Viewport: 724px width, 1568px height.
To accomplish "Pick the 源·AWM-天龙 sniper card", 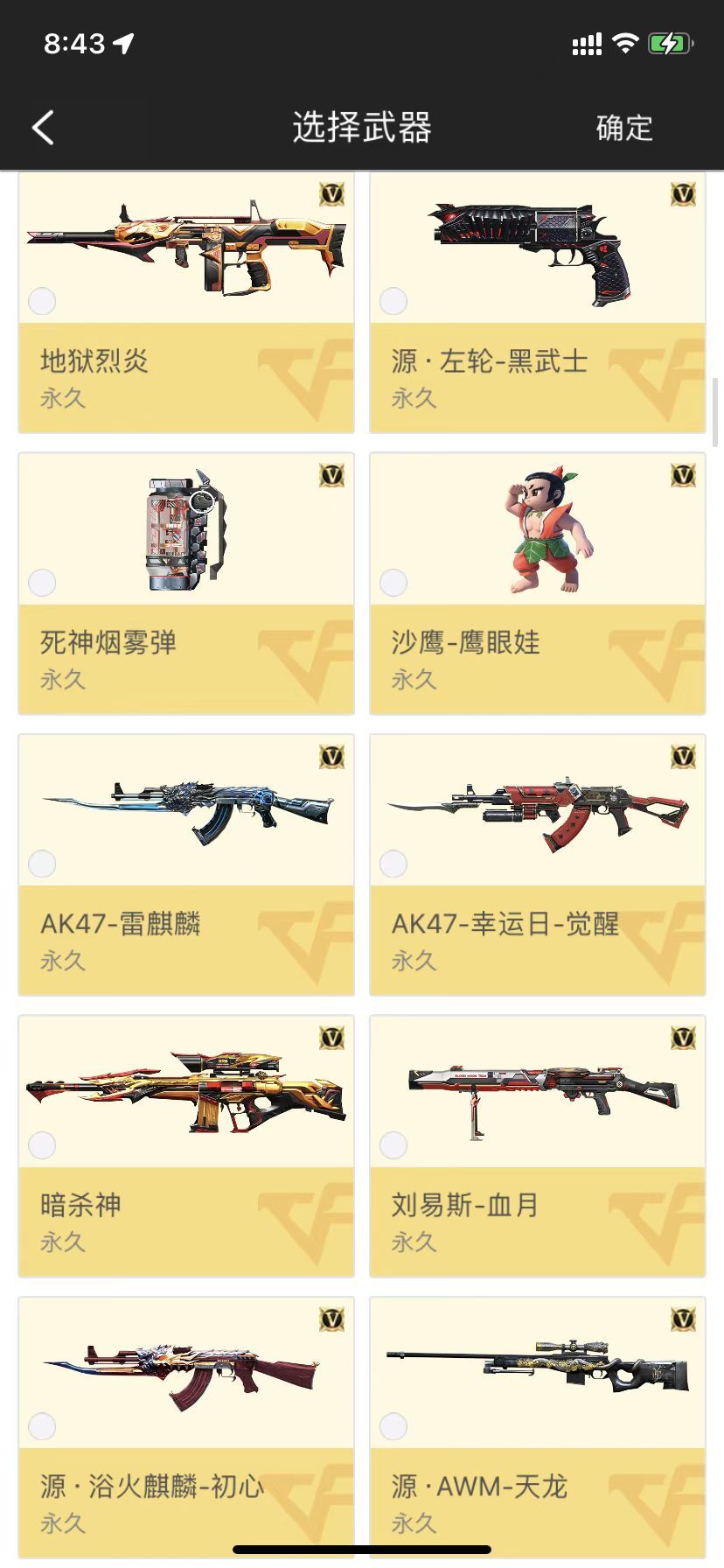I will coord(538,1428).
